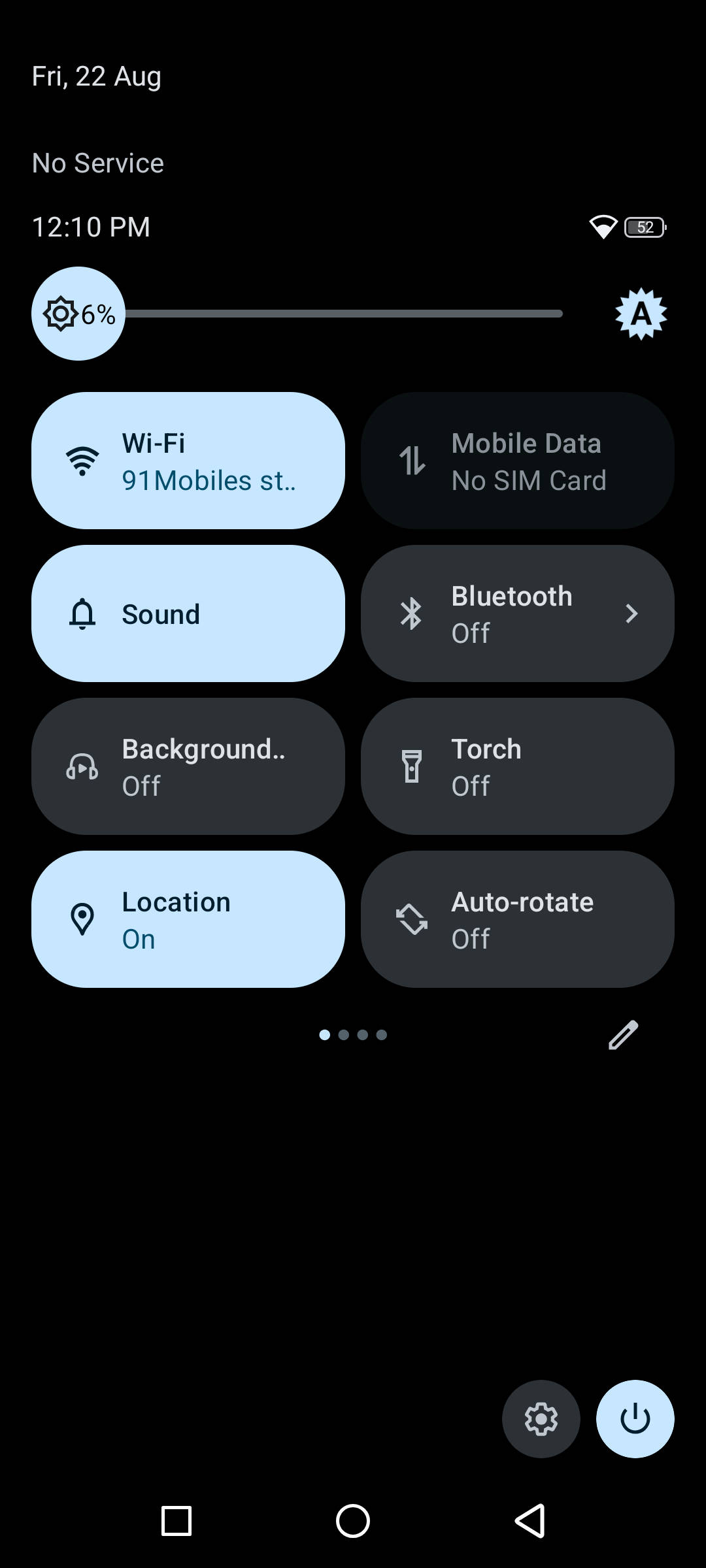Expand Bluetooth details via the chevron
Viewport: 706px width, 1568px height.
631,613
